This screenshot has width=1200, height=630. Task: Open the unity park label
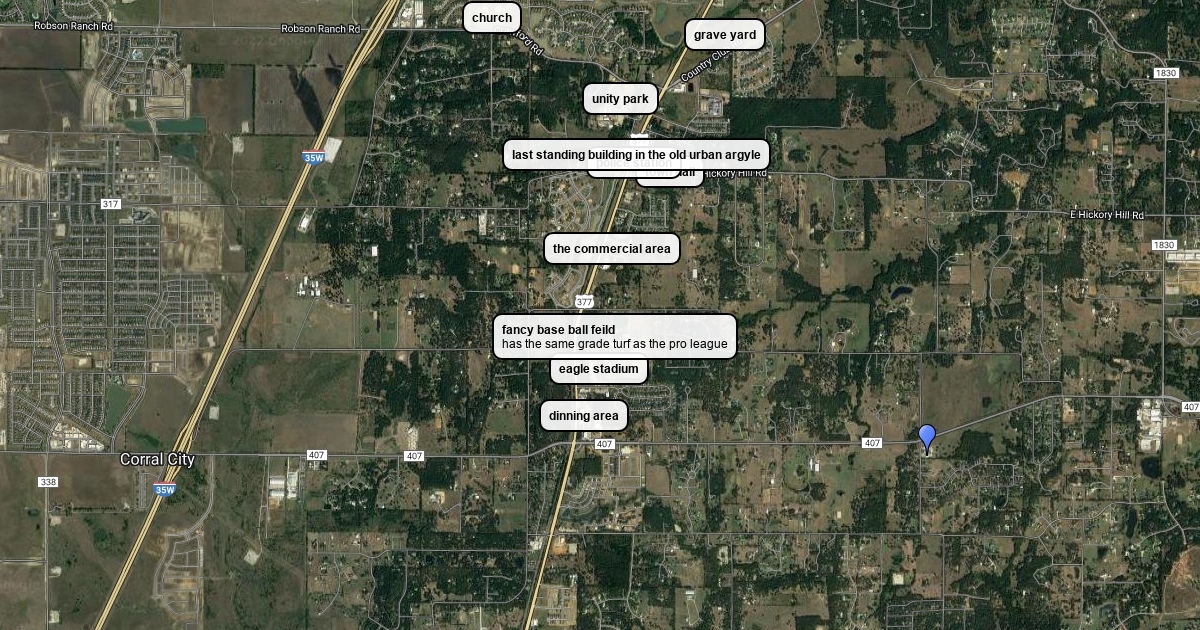(620, 99)
